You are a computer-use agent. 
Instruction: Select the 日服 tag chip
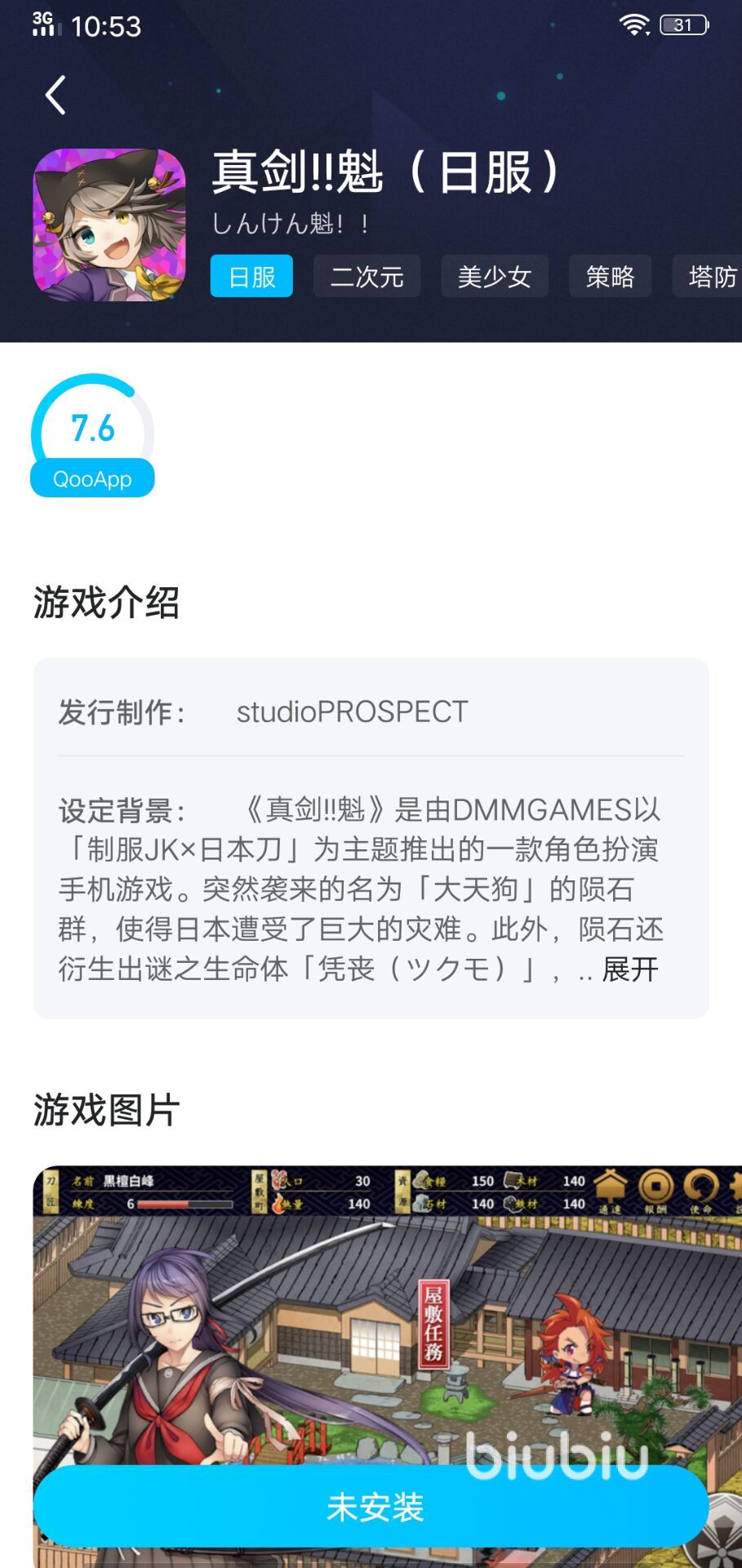(x=251, y=277)
